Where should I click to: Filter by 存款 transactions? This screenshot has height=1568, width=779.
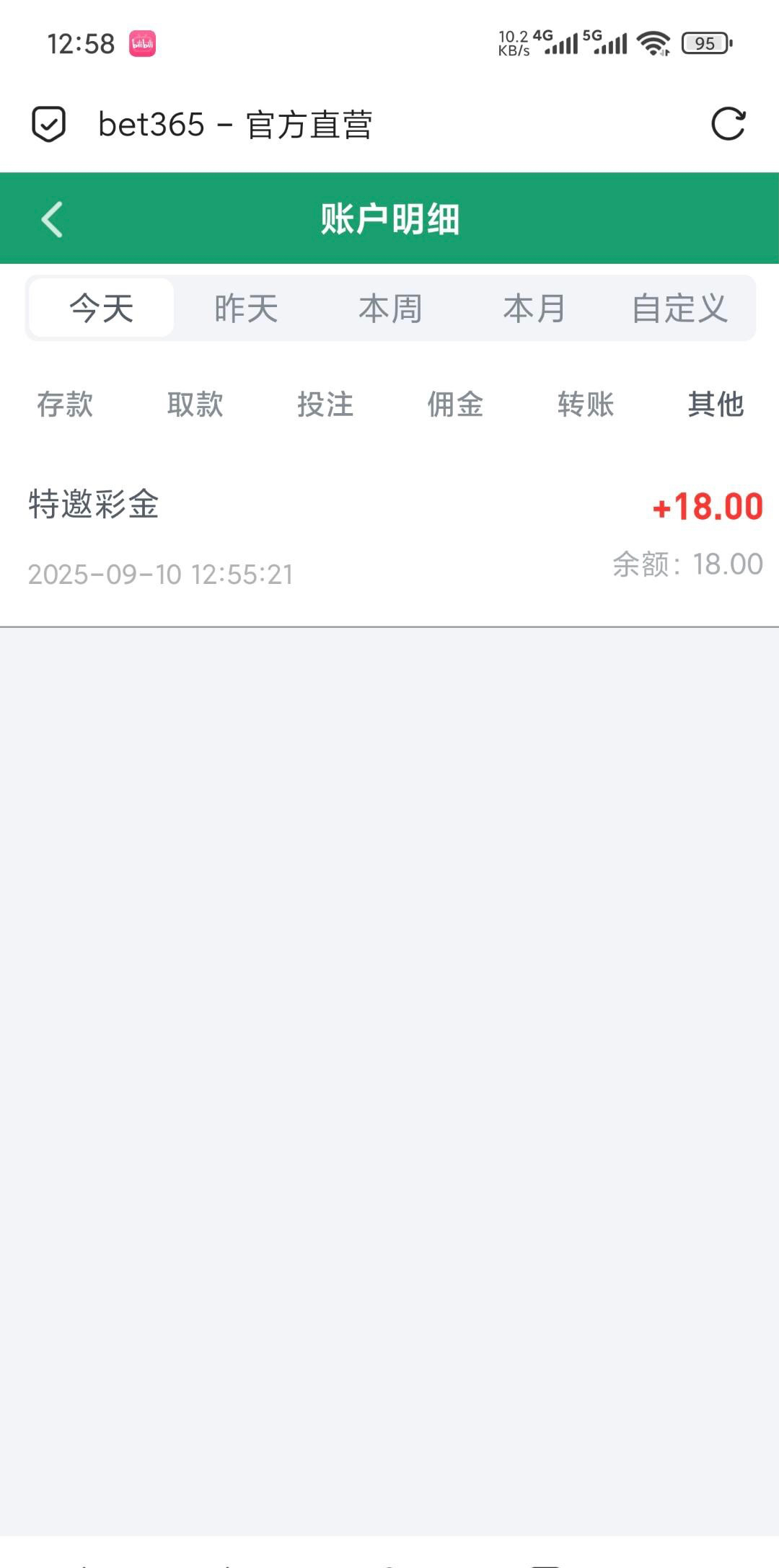click(65, 404)
